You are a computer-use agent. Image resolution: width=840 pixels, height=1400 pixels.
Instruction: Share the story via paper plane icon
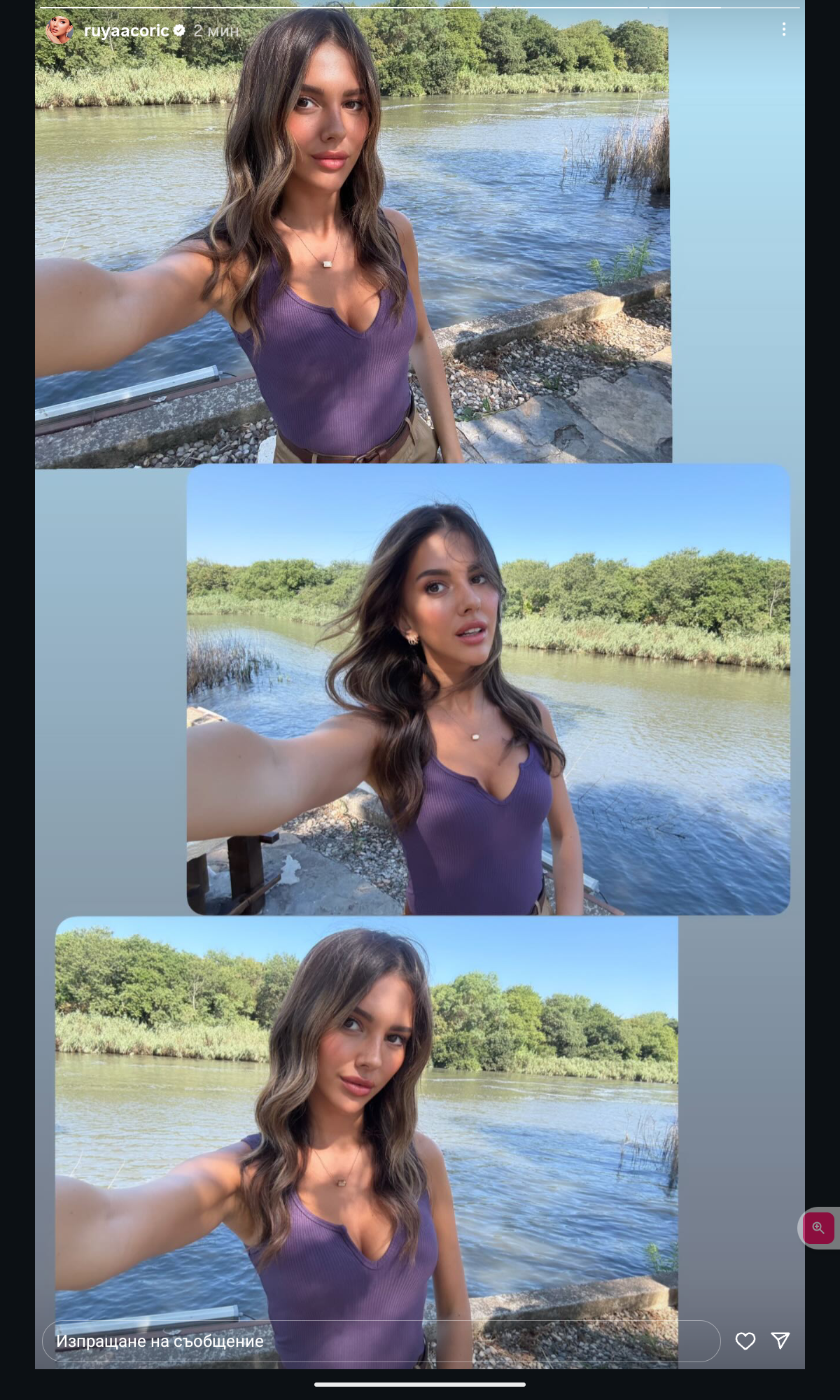click(x=780, y=1340)
